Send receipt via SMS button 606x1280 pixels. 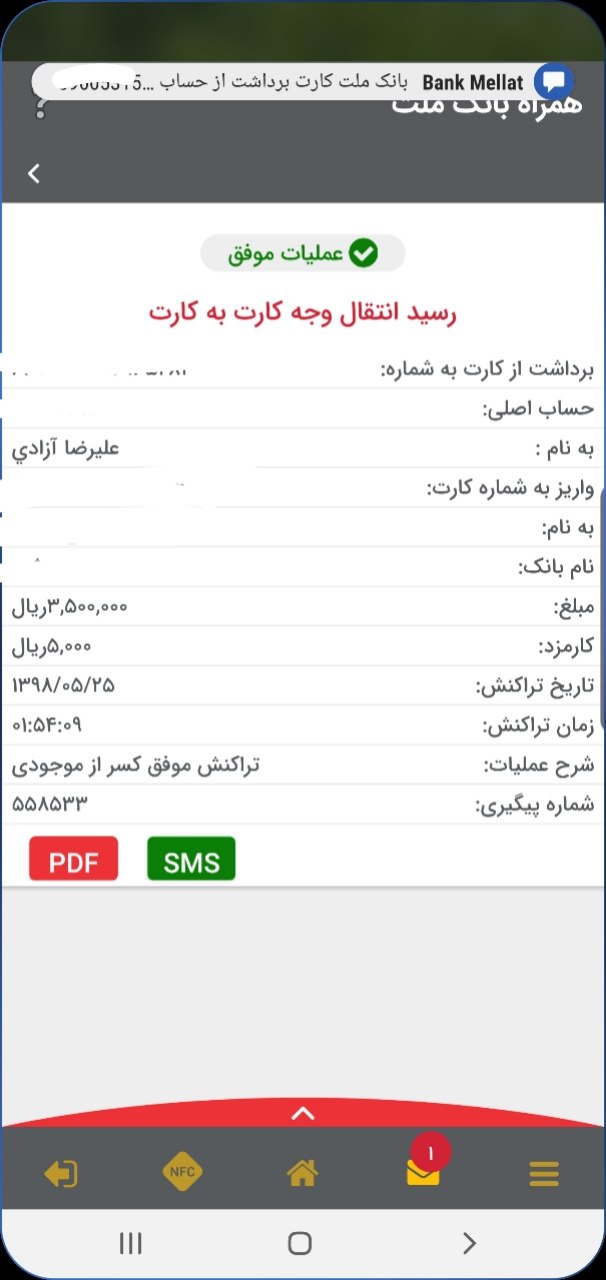pos(191,859)
